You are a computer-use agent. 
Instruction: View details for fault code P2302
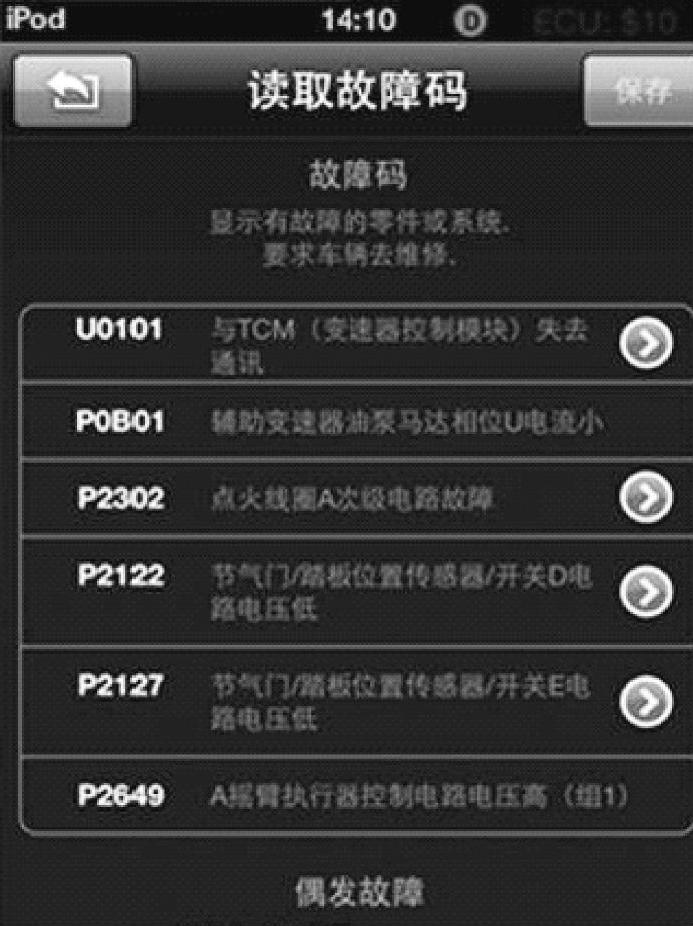click(645, 498)
